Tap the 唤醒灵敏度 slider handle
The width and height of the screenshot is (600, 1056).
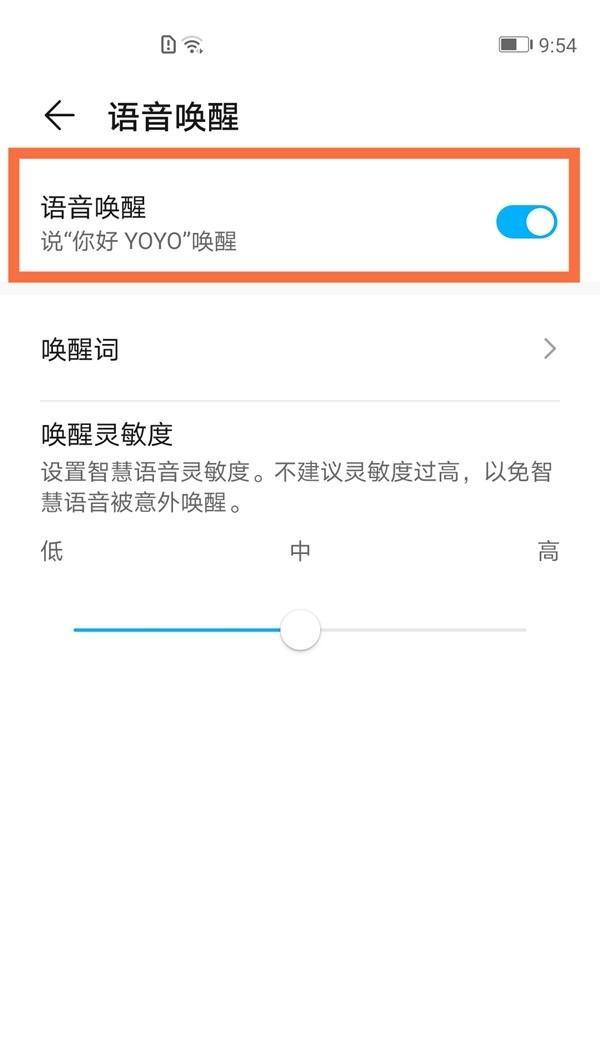pyautogui.click(x=299, y=631)
